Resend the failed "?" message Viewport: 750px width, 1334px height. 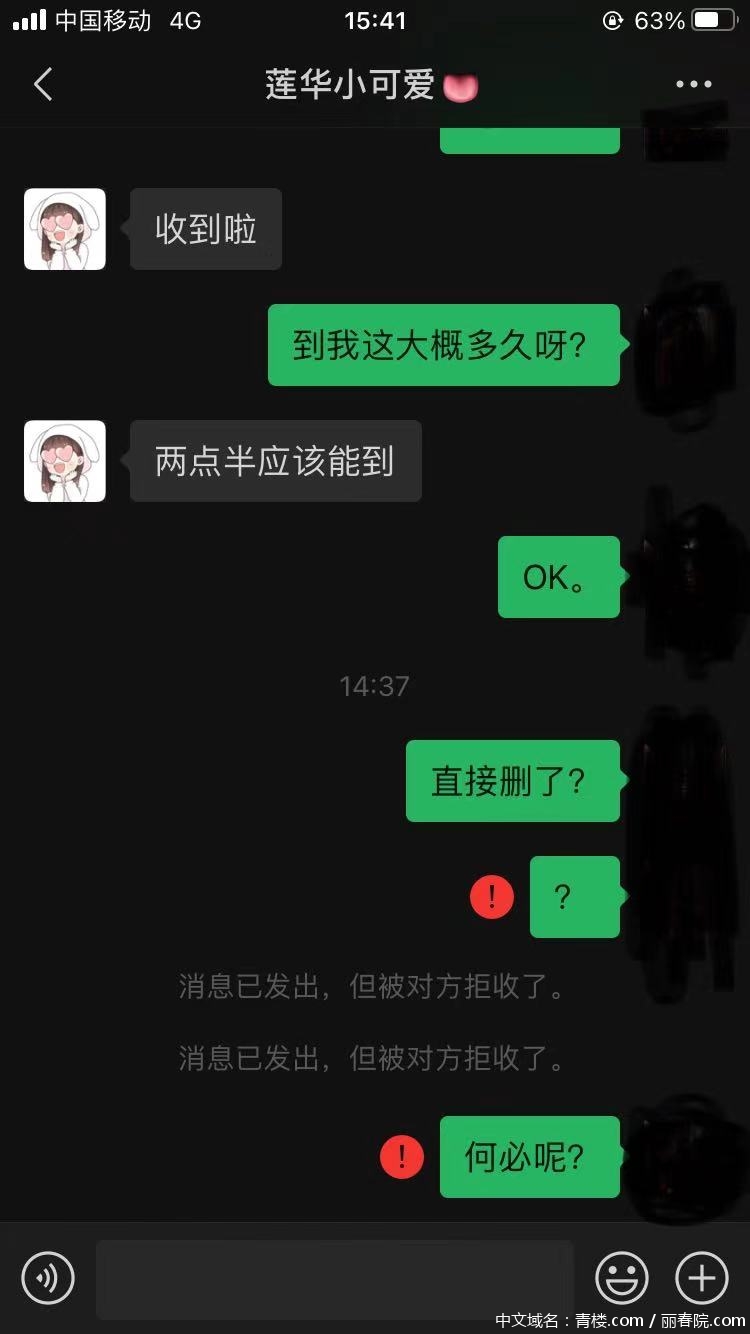point(492,897)
